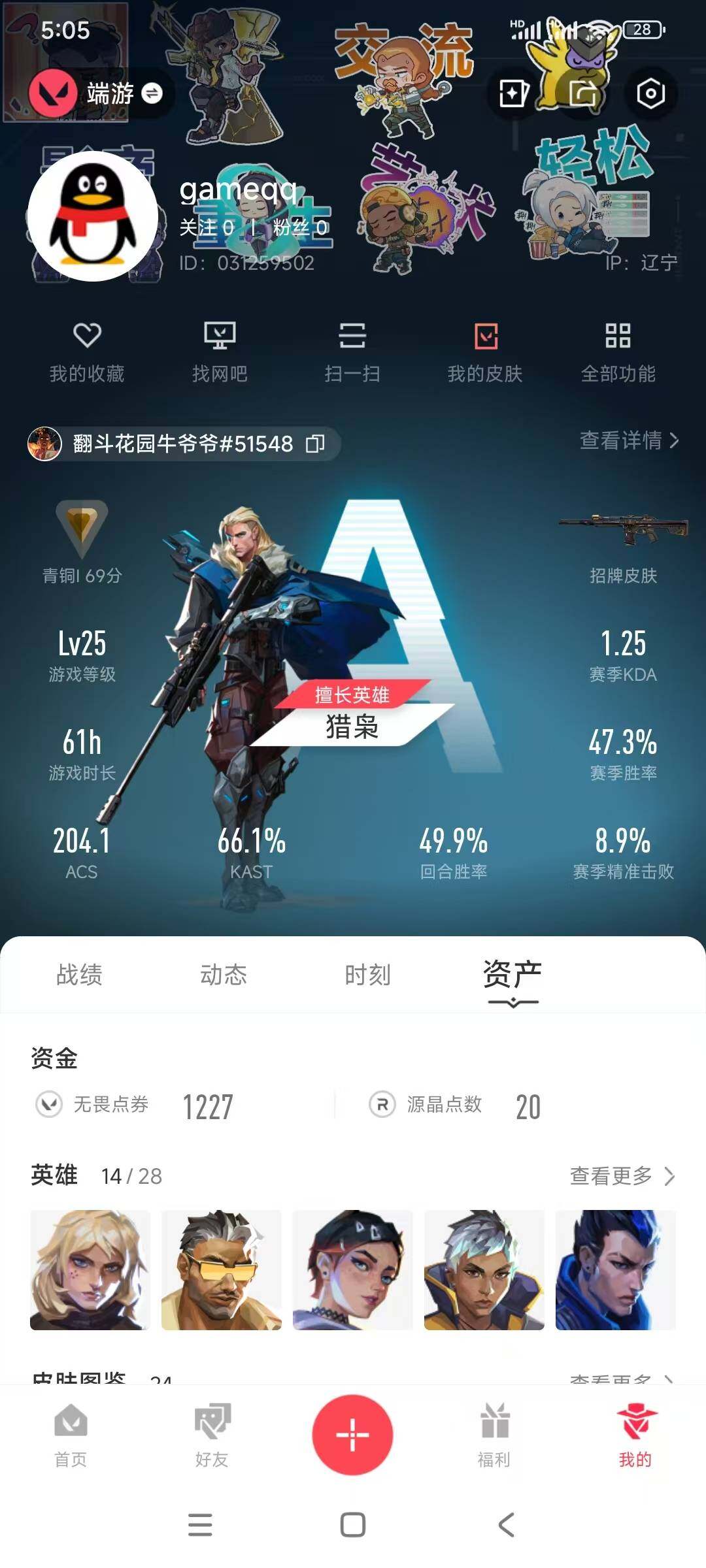Viewport: 706px width, 1568px height.
Task: Open the 福利 rewards tab
Action: pos(494,1435)
